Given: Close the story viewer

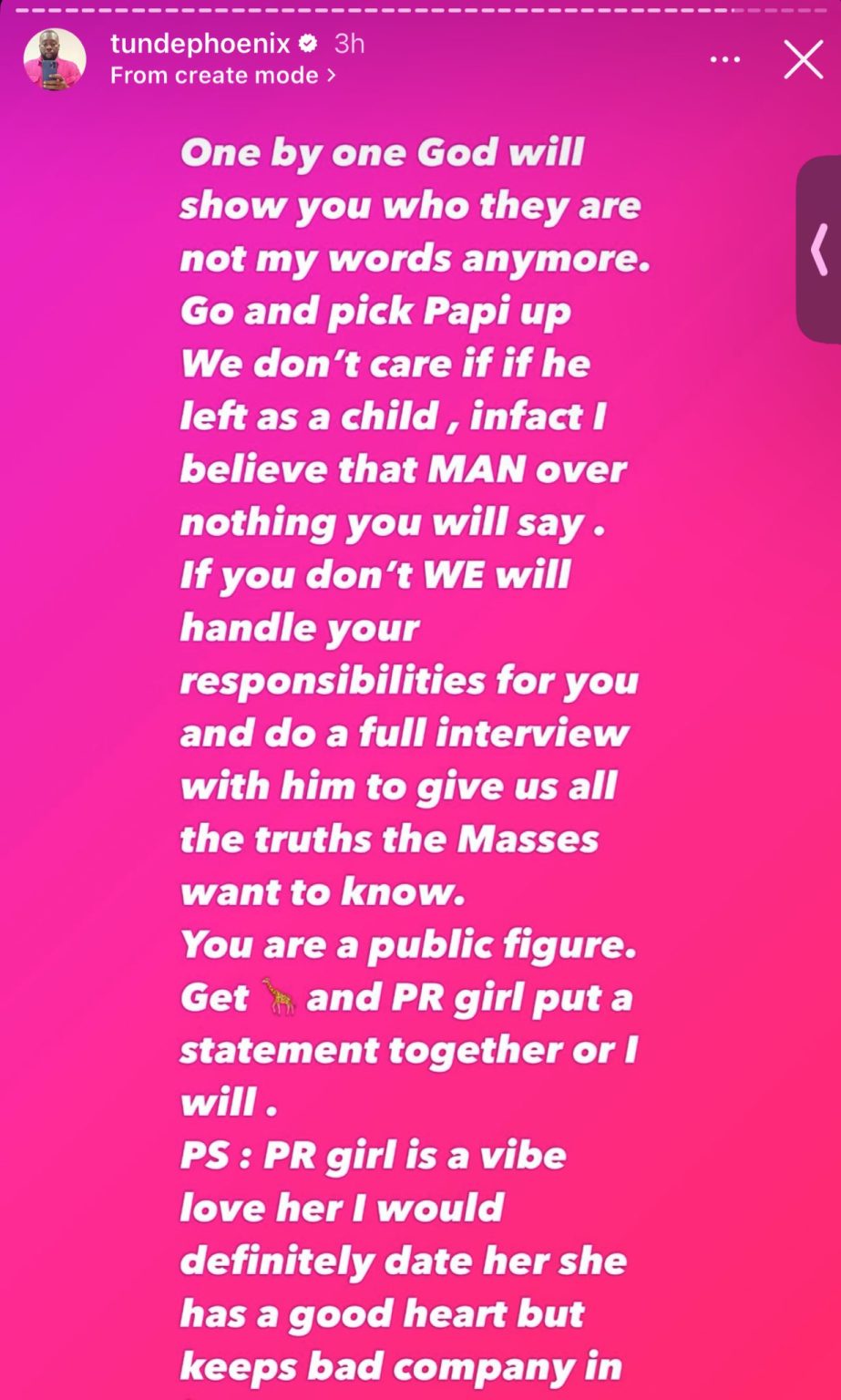Looking at the screenshot, I should (803, 60).
